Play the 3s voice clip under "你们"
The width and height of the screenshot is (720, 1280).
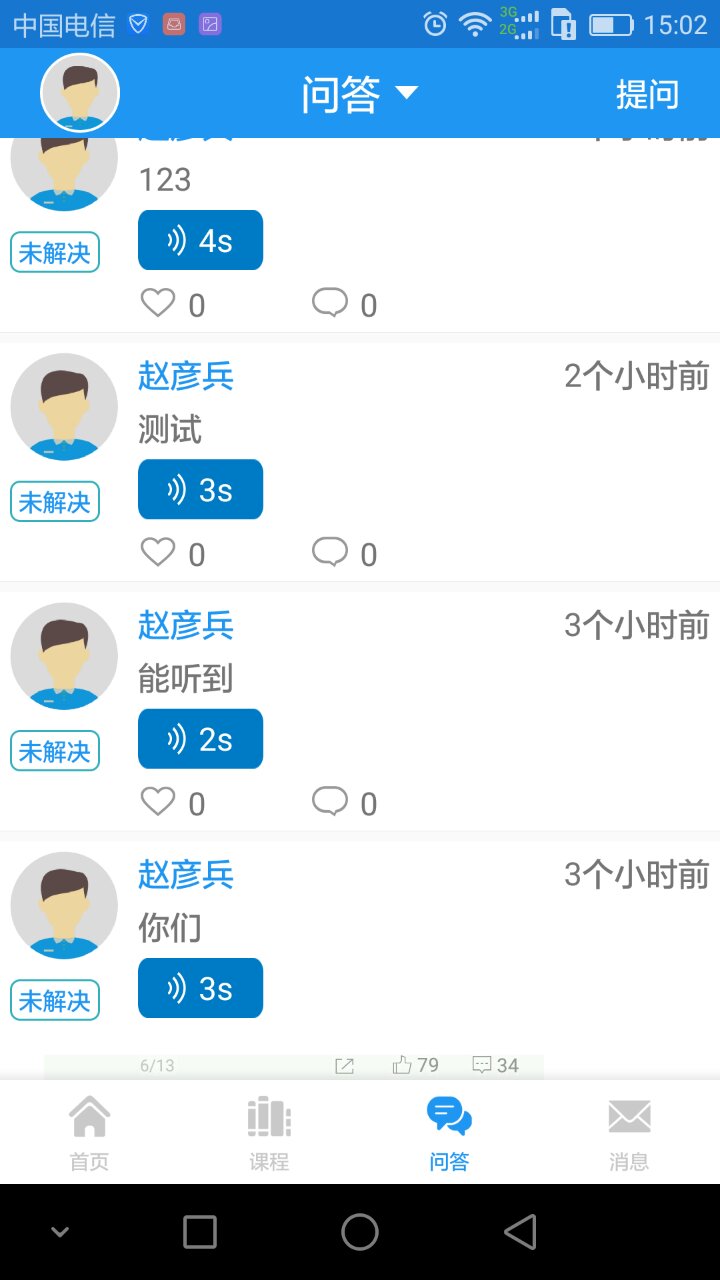pos(200,987)
